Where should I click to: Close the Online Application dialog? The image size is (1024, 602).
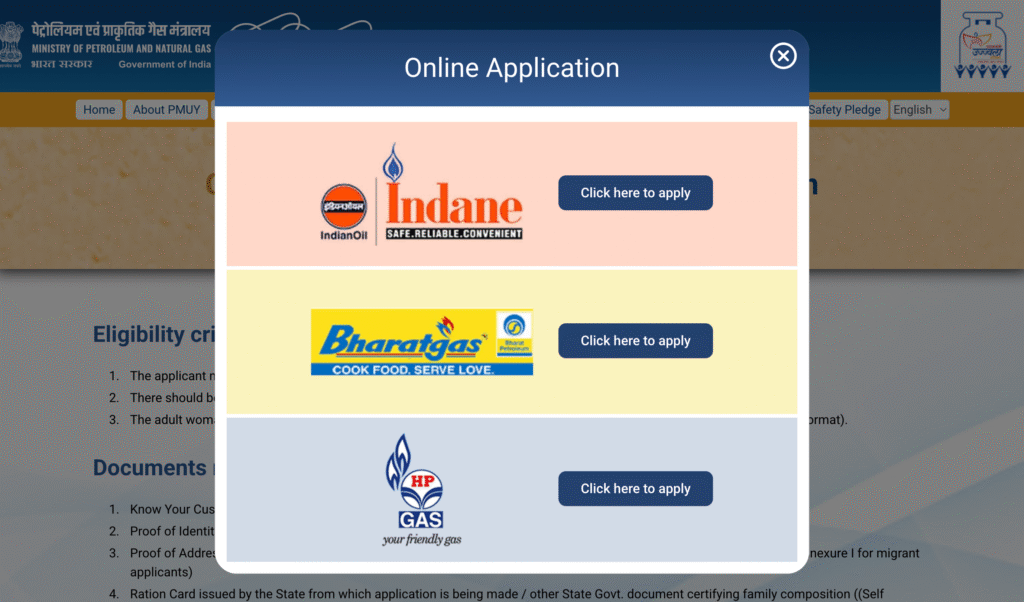click(x=783, y=56)
